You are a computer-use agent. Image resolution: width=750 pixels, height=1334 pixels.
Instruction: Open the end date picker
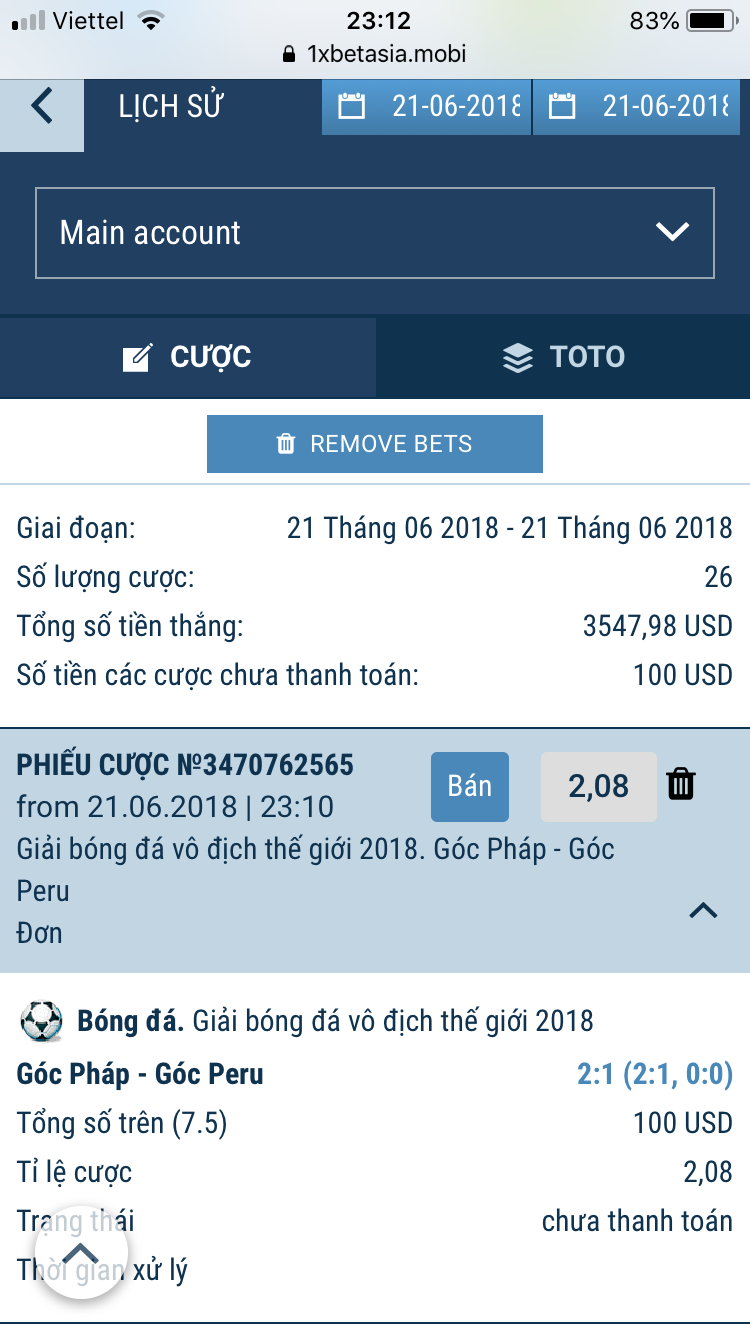641,106
